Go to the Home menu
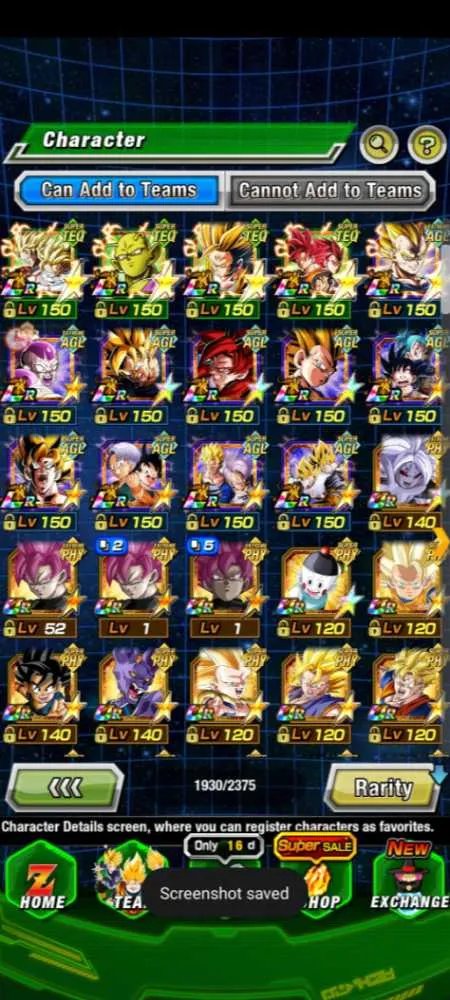The height and width of the screenshot is (1000, 450). click(x=41, y=879)
